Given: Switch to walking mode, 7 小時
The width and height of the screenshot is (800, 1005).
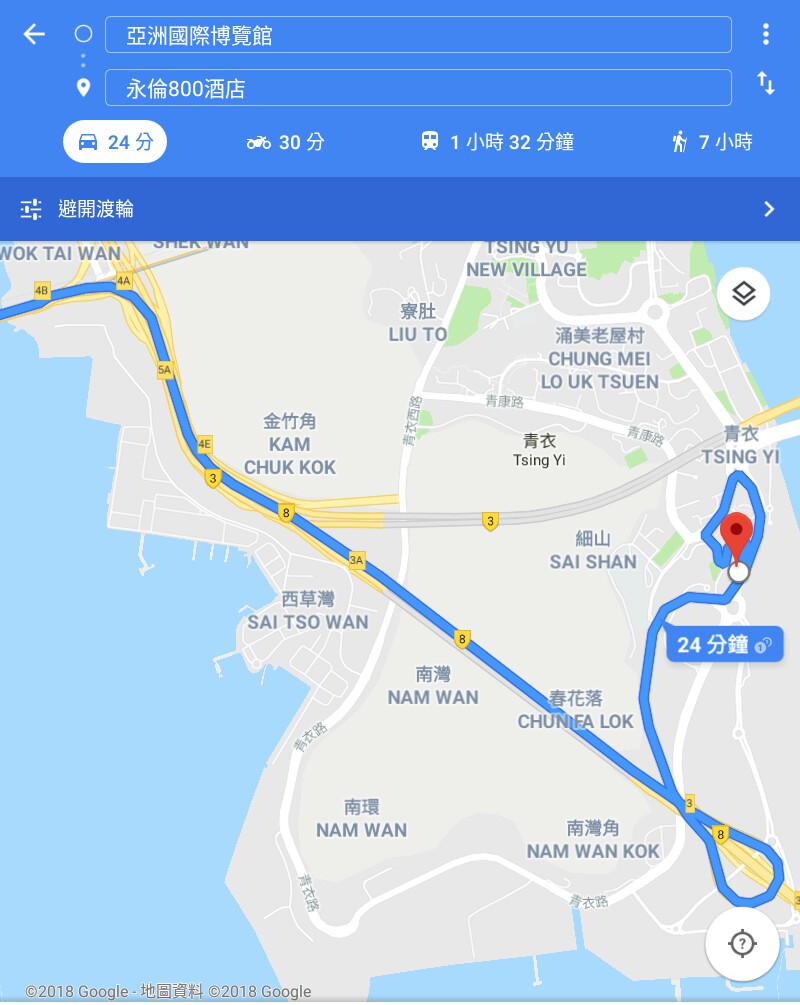Looking at the screenshot, I should pos(711,142).
